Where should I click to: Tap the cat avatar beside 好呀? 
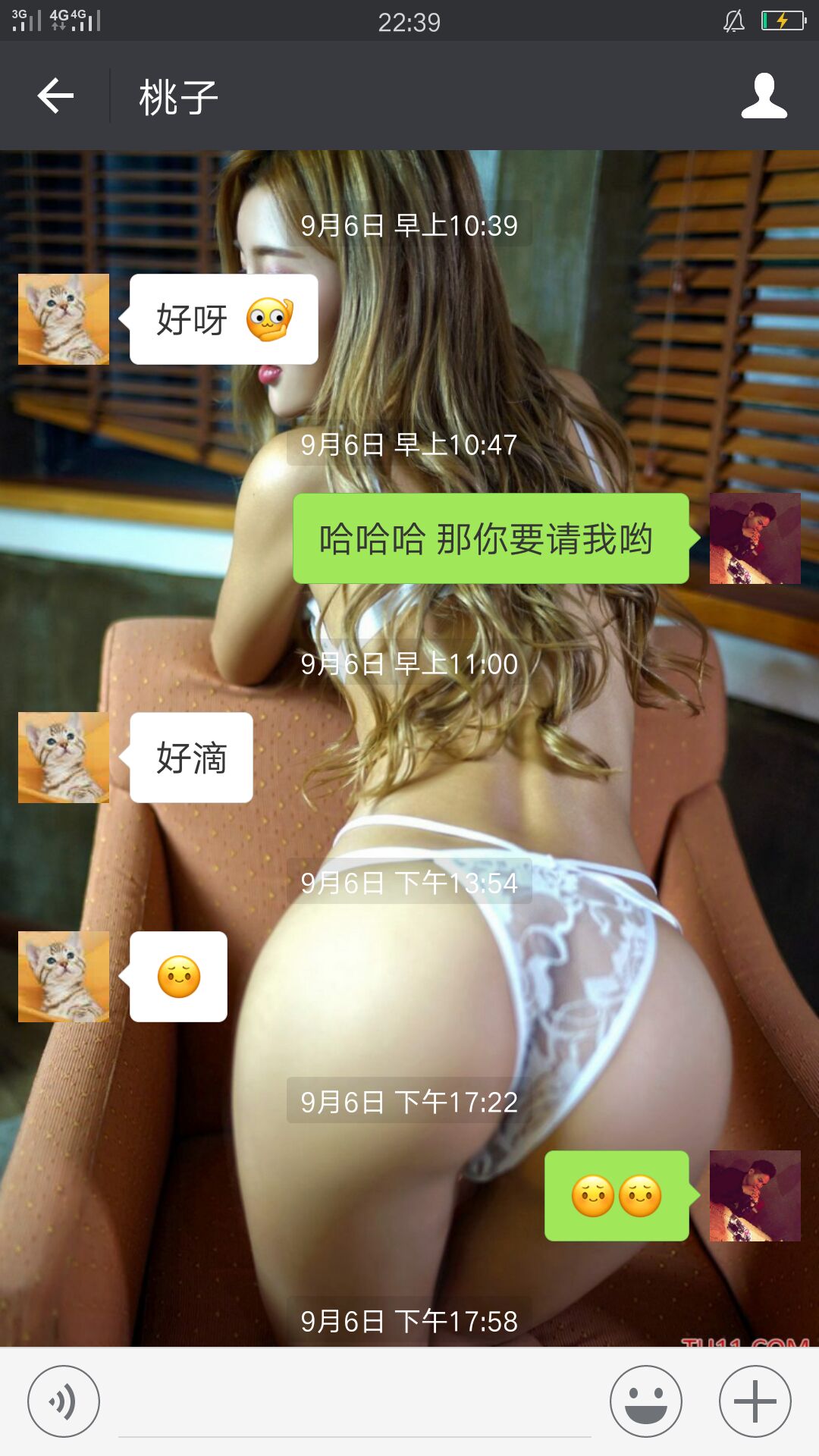pos(64,319)
